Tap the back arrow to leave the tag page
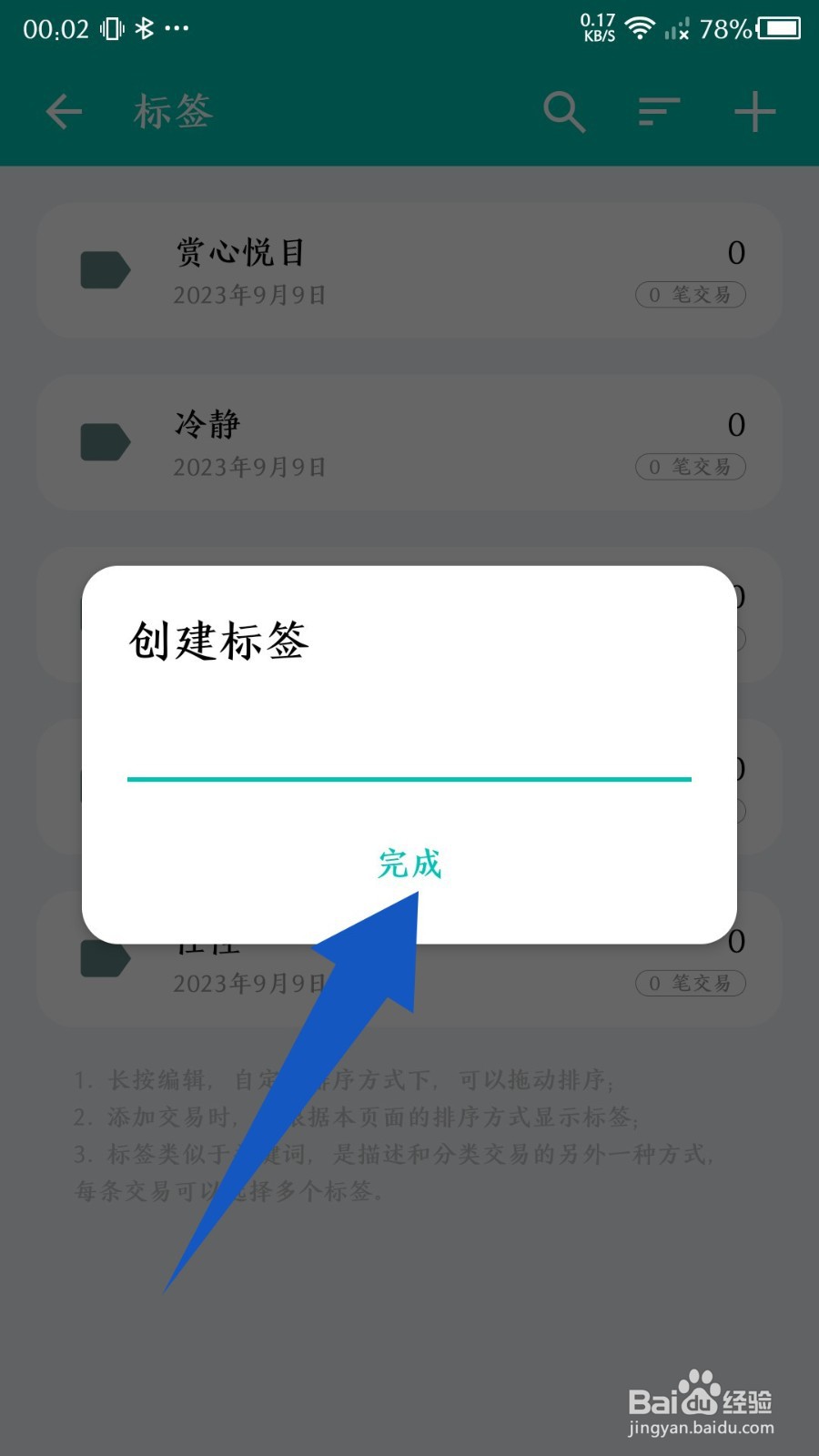Viewport: 819px width, 1456px height. tap(63, 111)
